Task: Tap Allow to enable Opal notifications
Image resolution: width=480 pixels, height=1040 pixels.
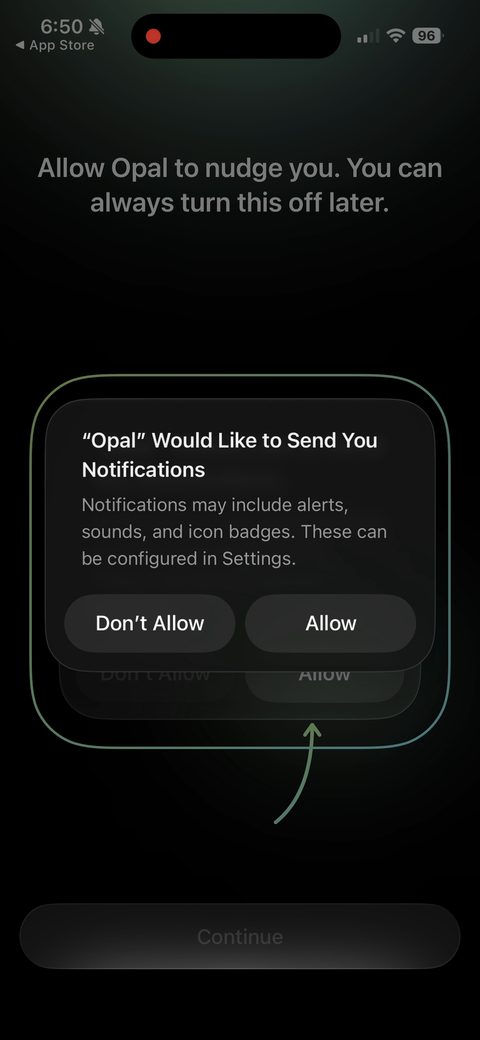Action: (330, 623)
